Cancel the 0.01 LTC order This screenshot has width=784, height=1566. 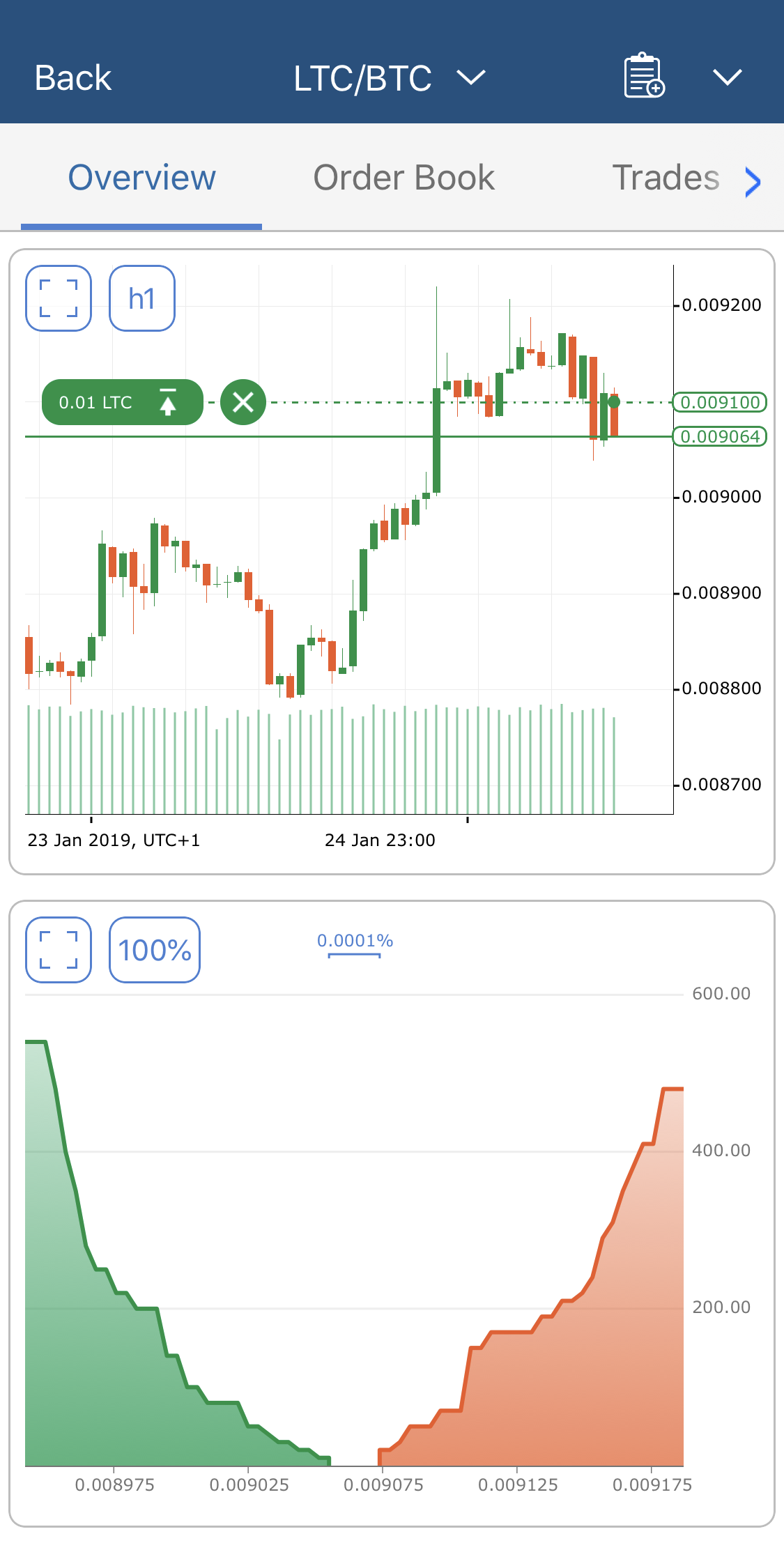[x=243, y=402]
